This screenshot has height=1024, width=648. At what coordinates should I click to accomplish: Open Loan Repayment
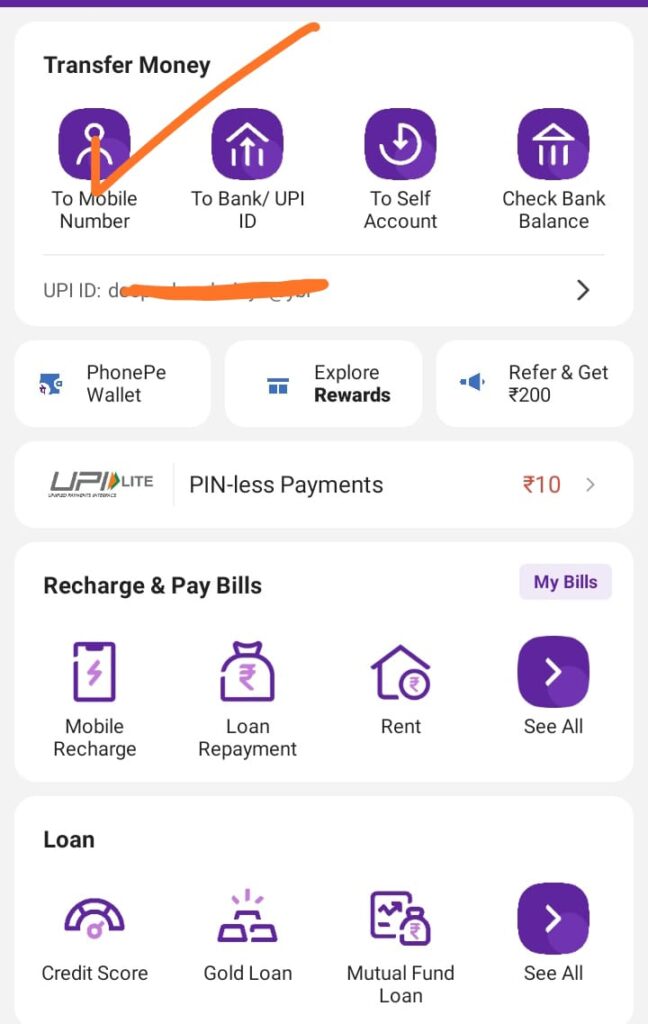click(x=247, y=672)
